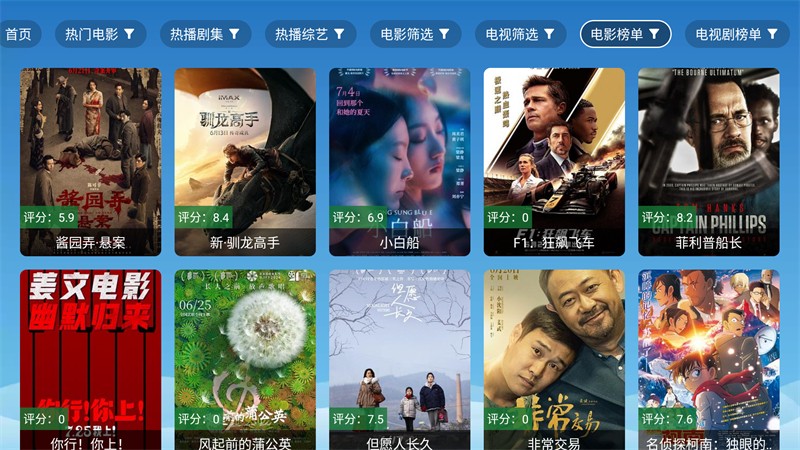Open the movie 你行！你上！

coord(90,360)
